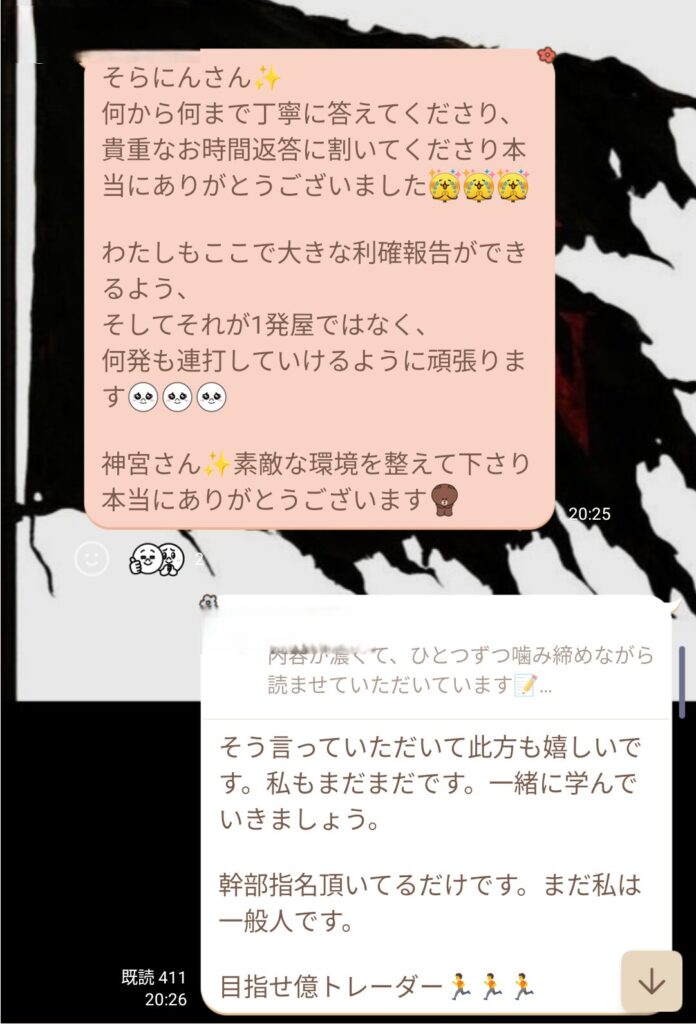Jump to latest messages with the down arrow
The image size is (696, 1024).
[x=651, y=982]
